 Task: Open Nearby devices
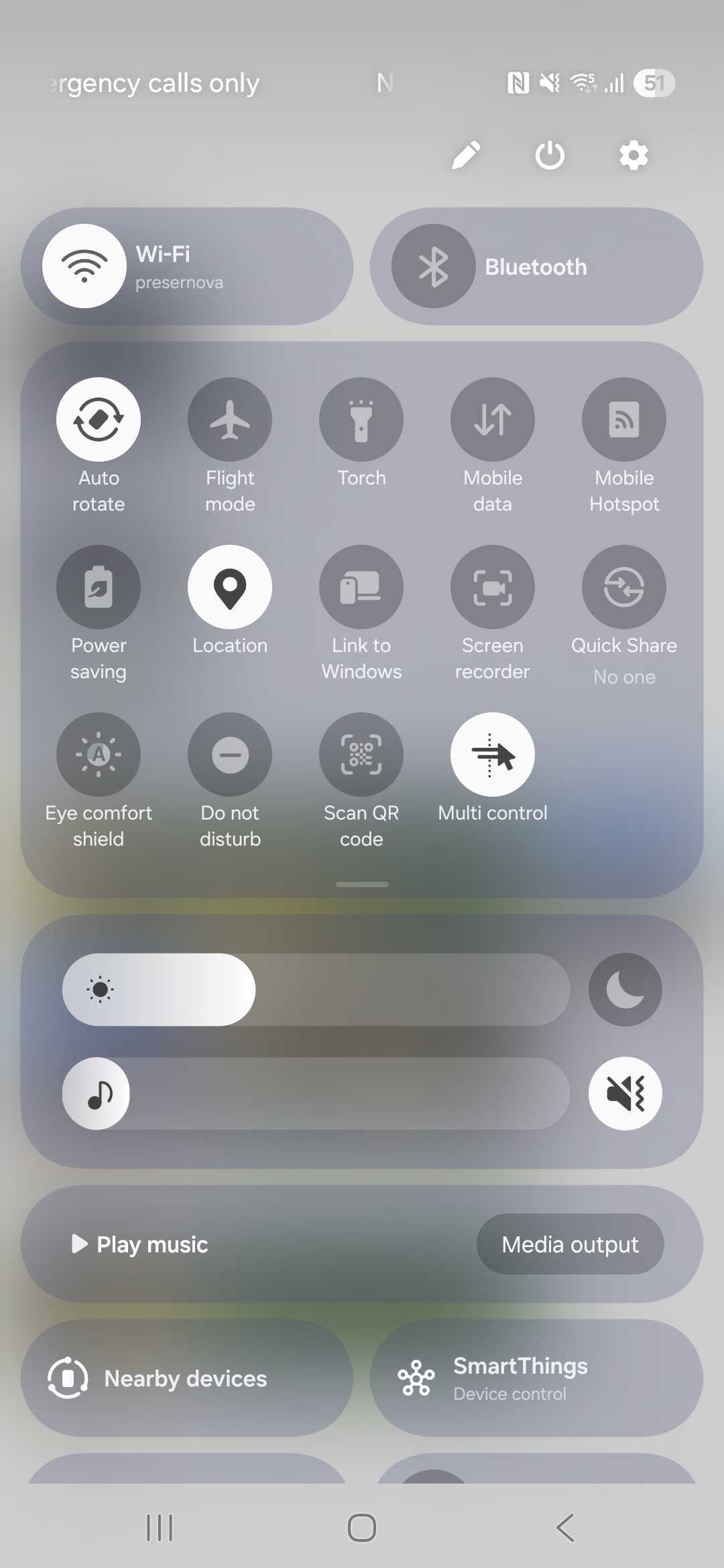(186, 1378)
